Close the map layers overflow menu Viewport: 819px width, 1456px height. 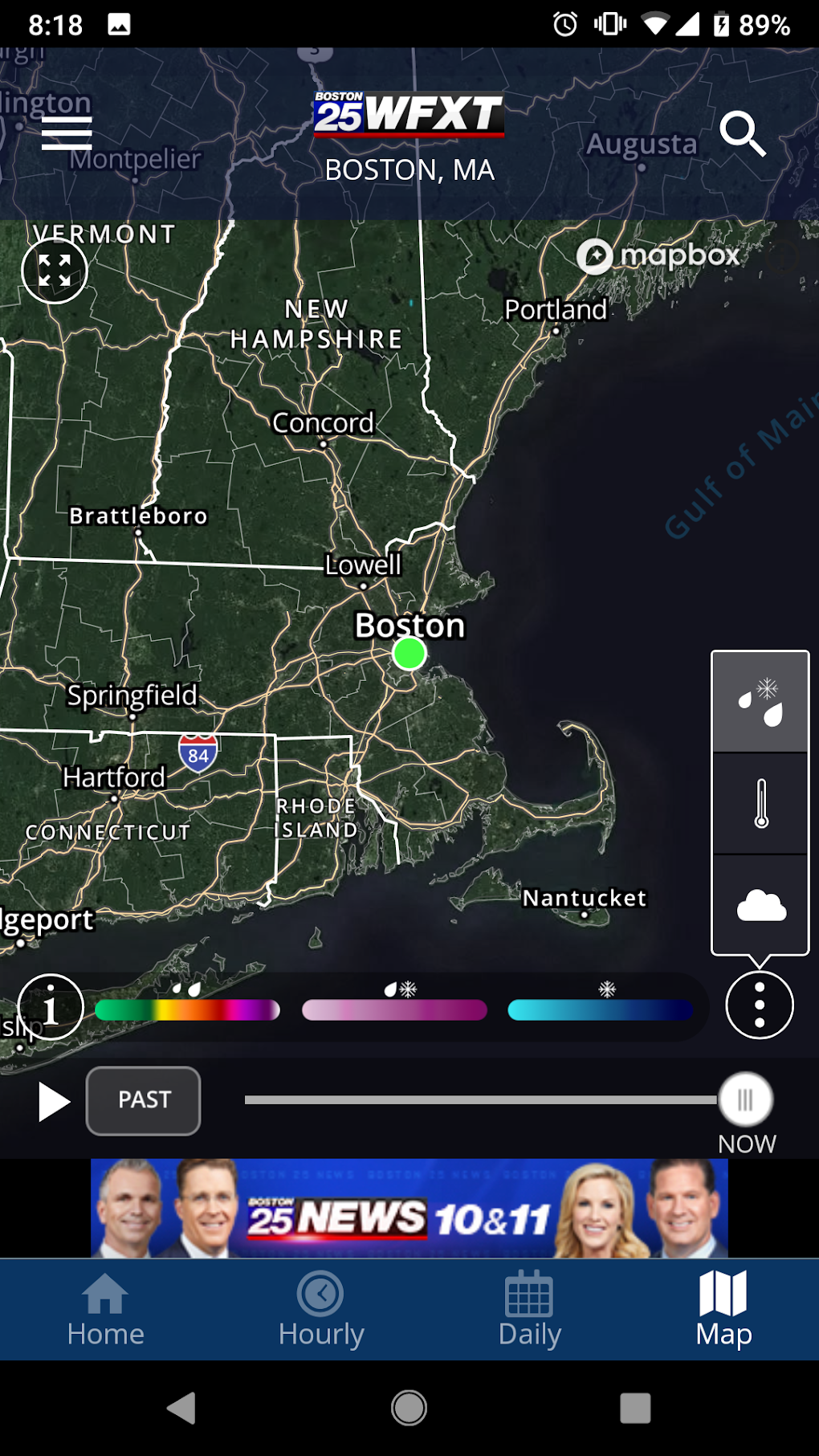pyautogui.click(x=759, y=1005)
